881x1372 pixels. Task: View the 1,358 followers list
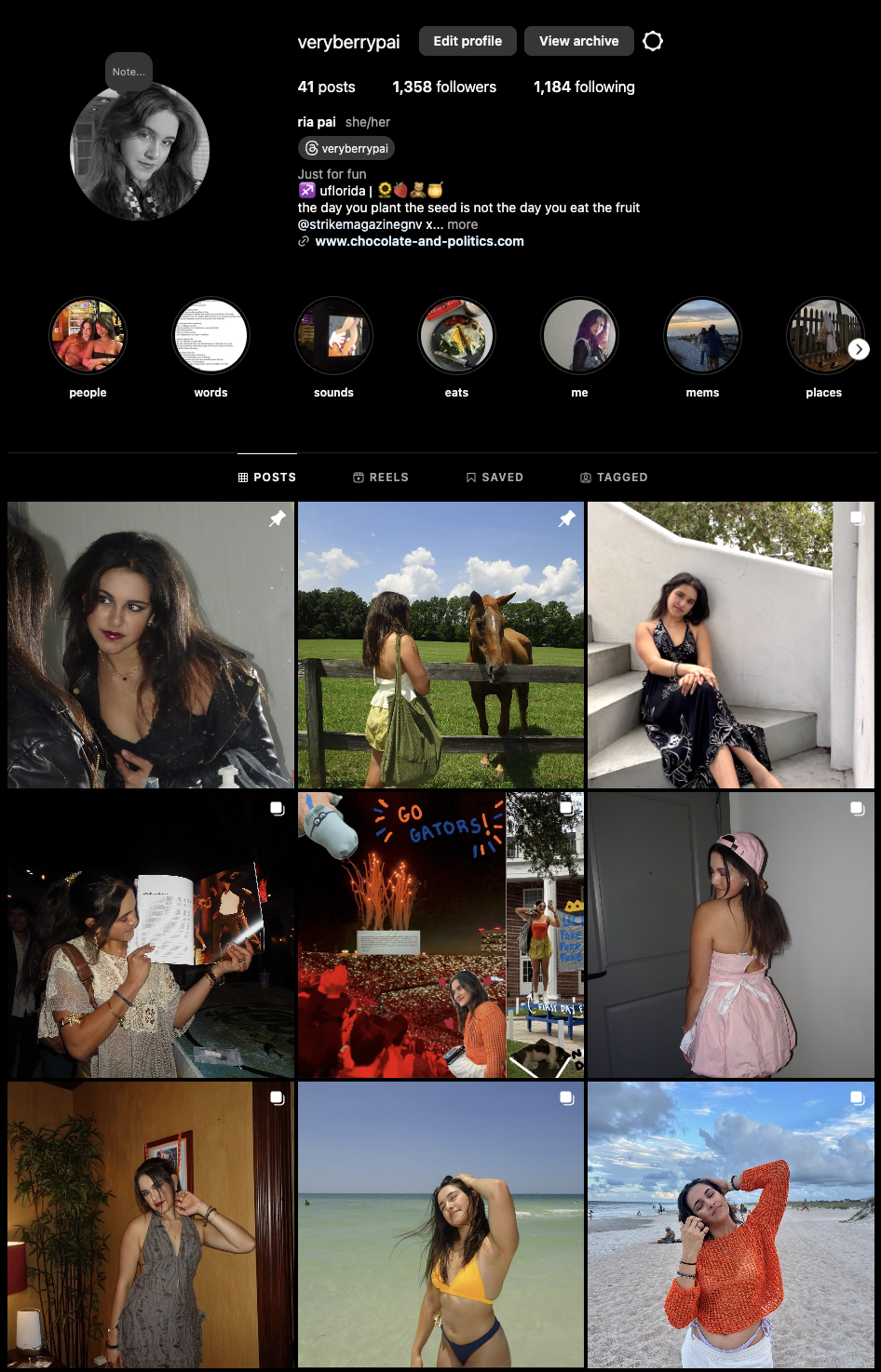(444, 87)
